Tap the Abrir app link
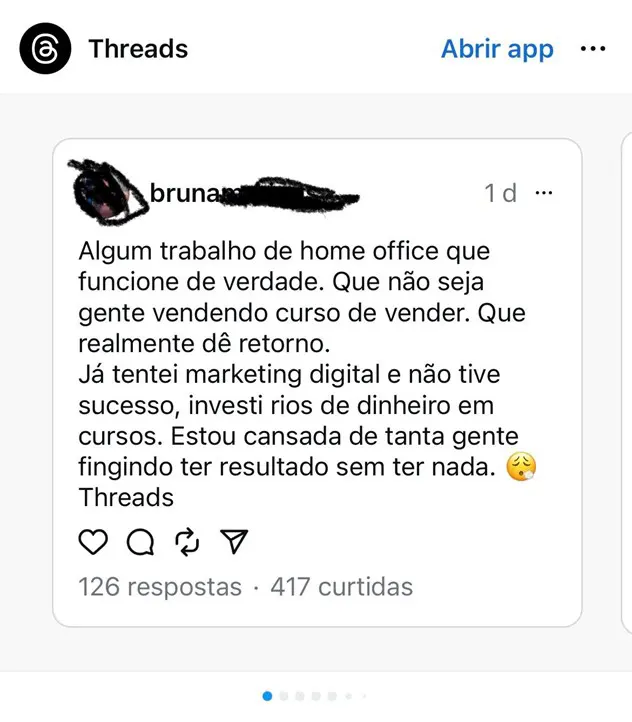 pyautogui.click(x=497, y=49)
